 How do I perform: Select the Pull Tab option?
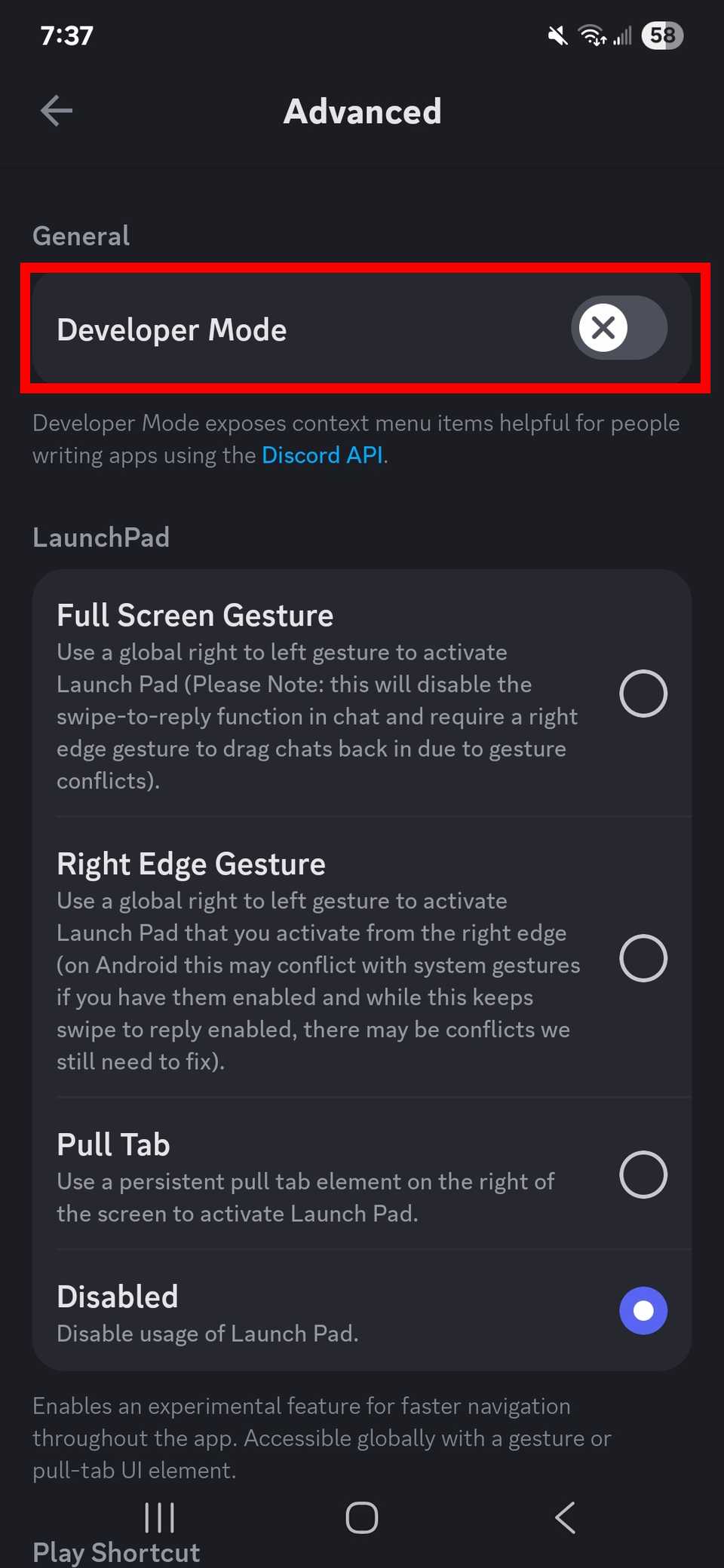643,1174
